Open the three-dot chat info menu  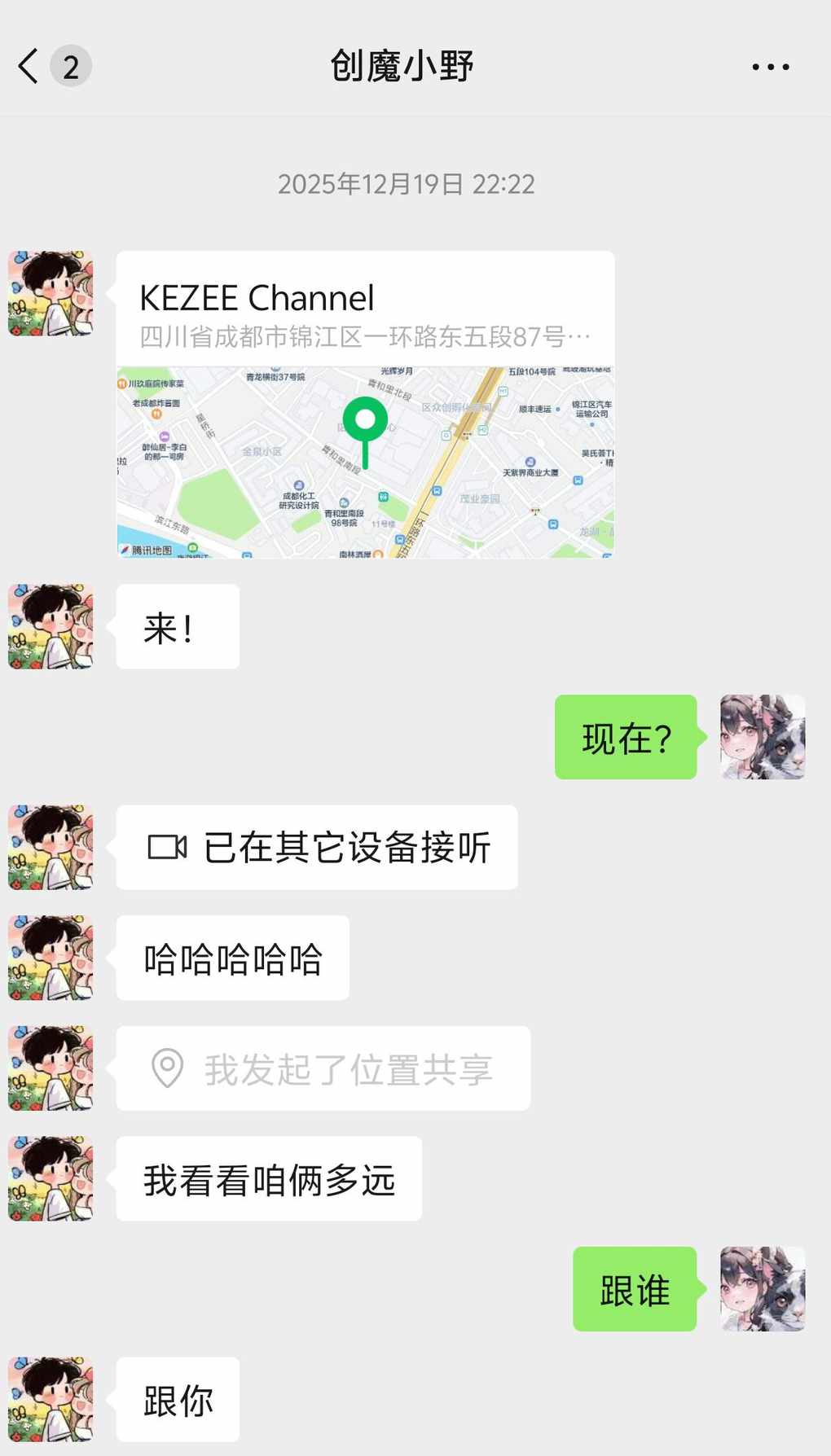tap(770, 67)
